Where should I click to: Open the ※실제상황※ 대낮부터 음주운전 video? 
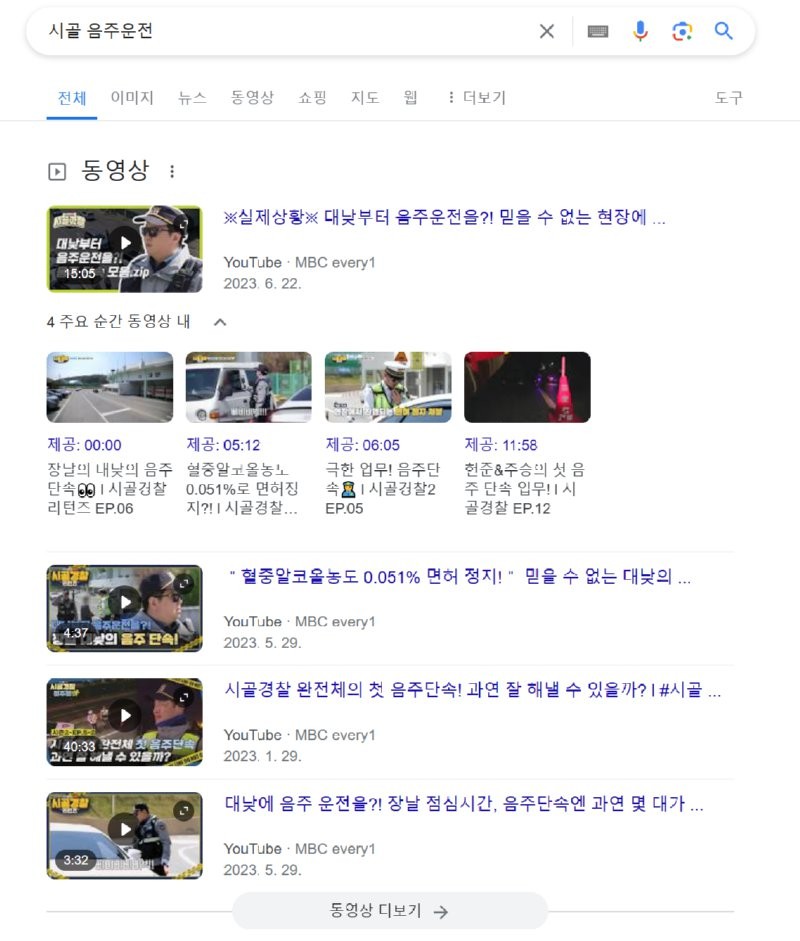pos(444,218)
